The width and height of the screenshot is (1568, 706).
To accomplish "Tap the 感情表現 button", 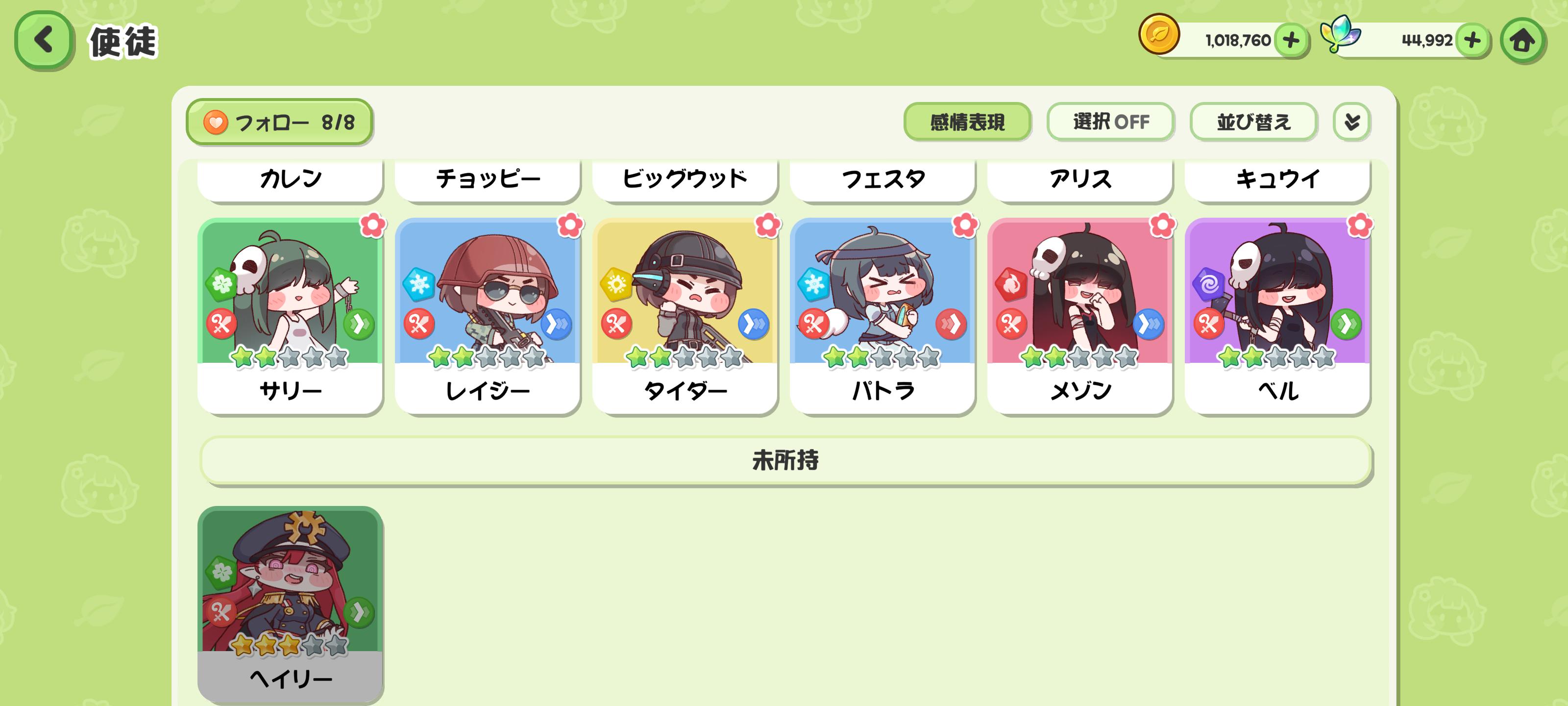I will pos(967,122).
